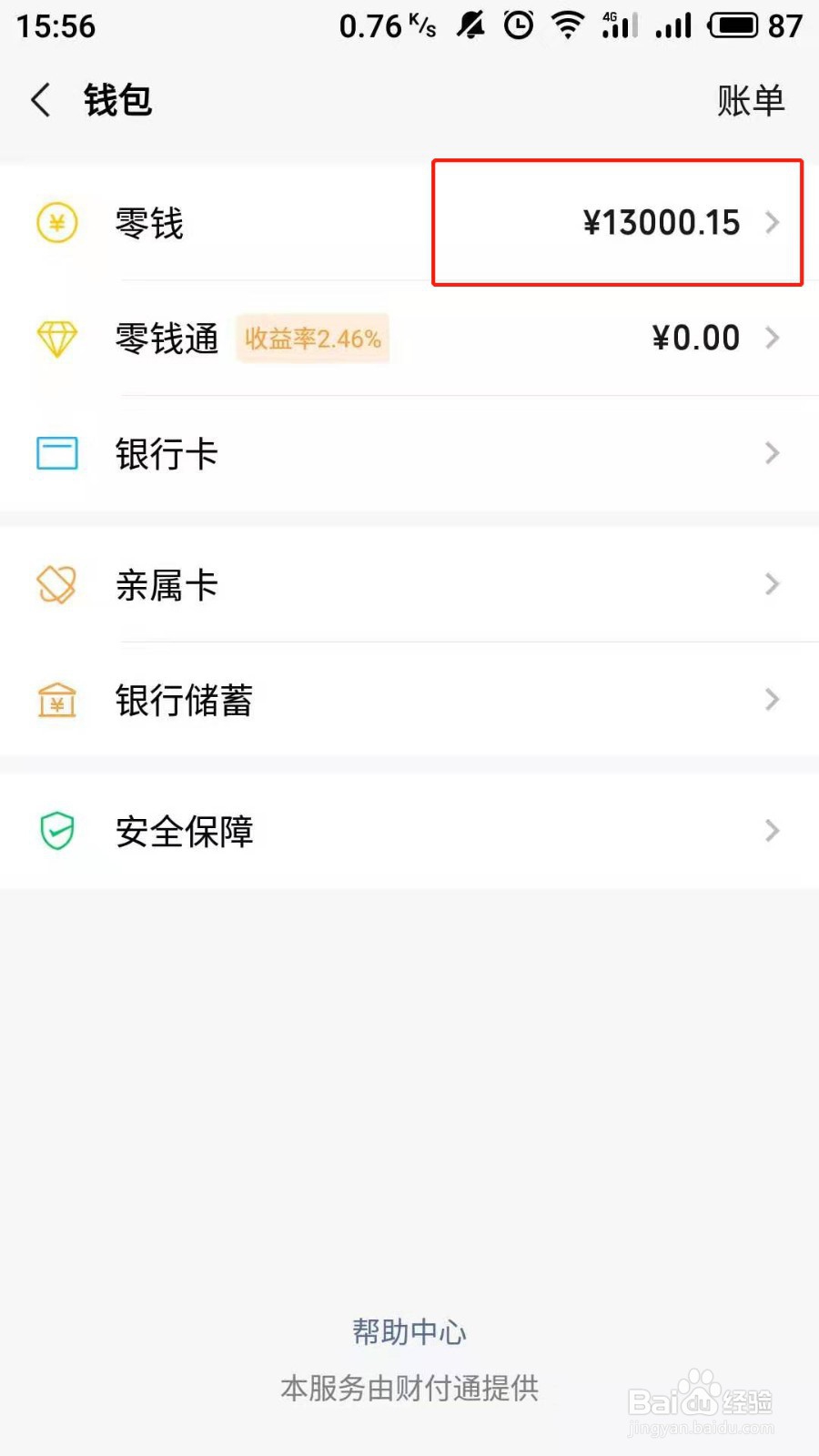
Task: Click the orange 零钱通 diamond icon
Action: [x=56, y=338]
